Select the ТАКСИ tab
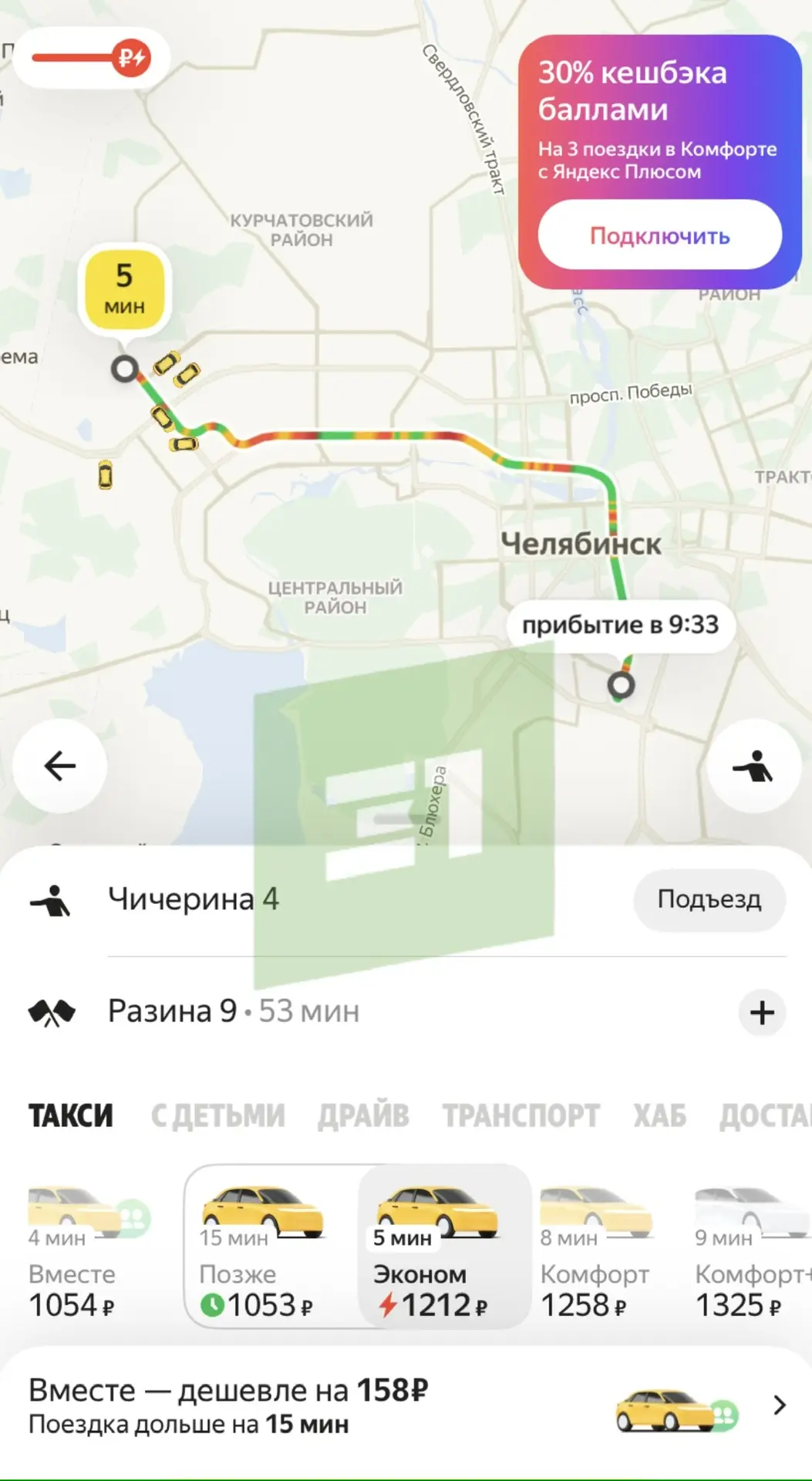Screen dimensions: 812x1481 coord(71,1115)
